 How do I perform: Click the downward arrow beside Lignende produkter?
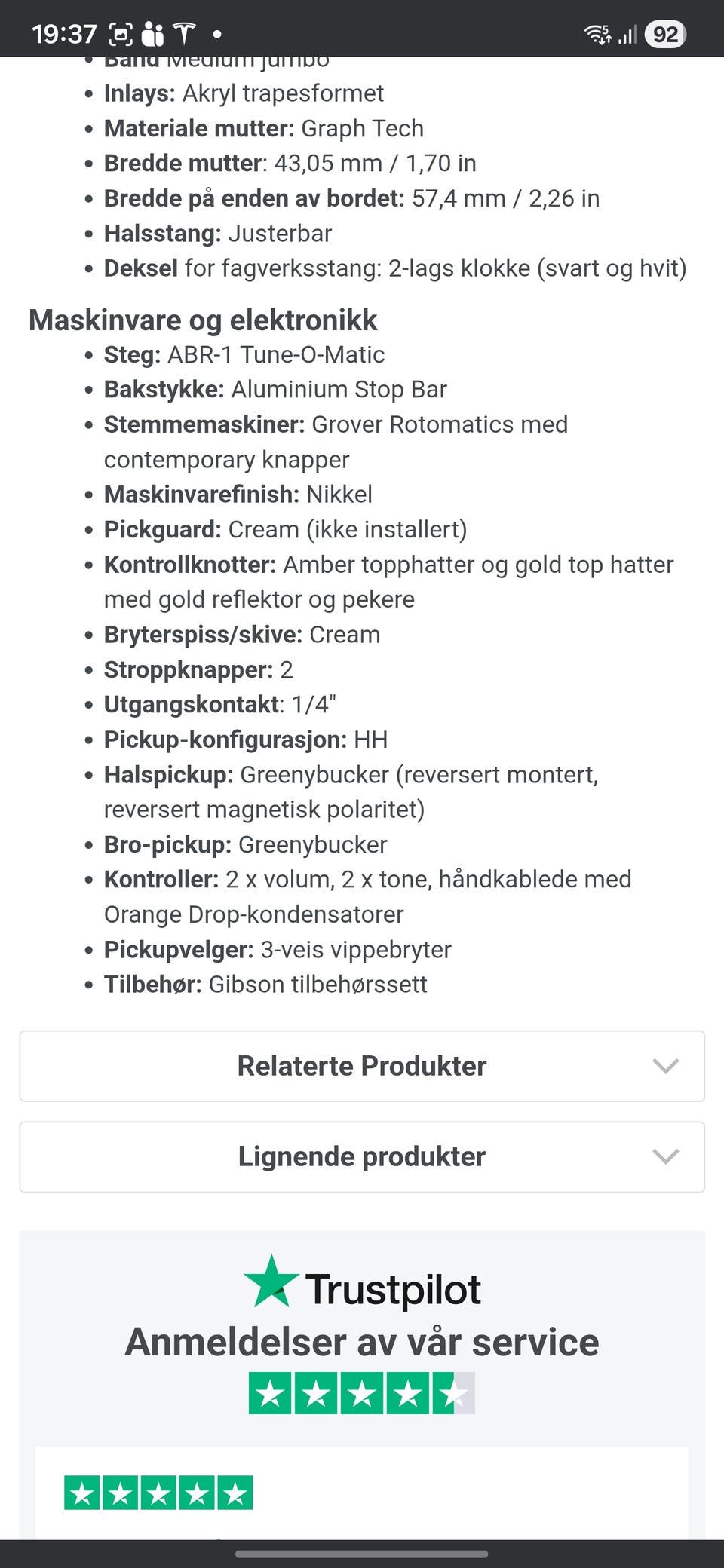point(664,1157)
